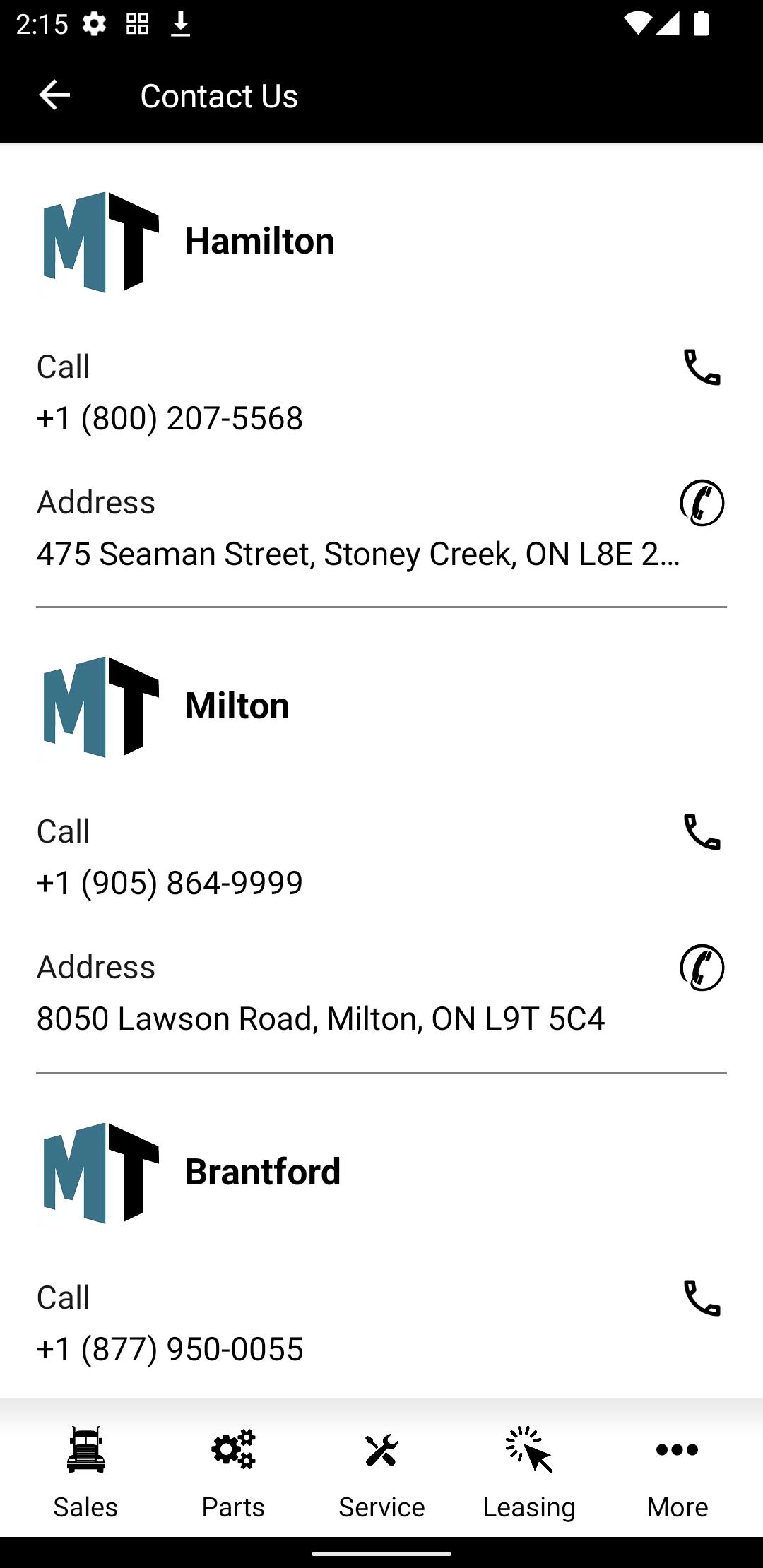Tap the circled phone icon beside Milton's address
The height and width of the screenshot is (1568, 763).
pyautogui.click(x=702, y=968)
